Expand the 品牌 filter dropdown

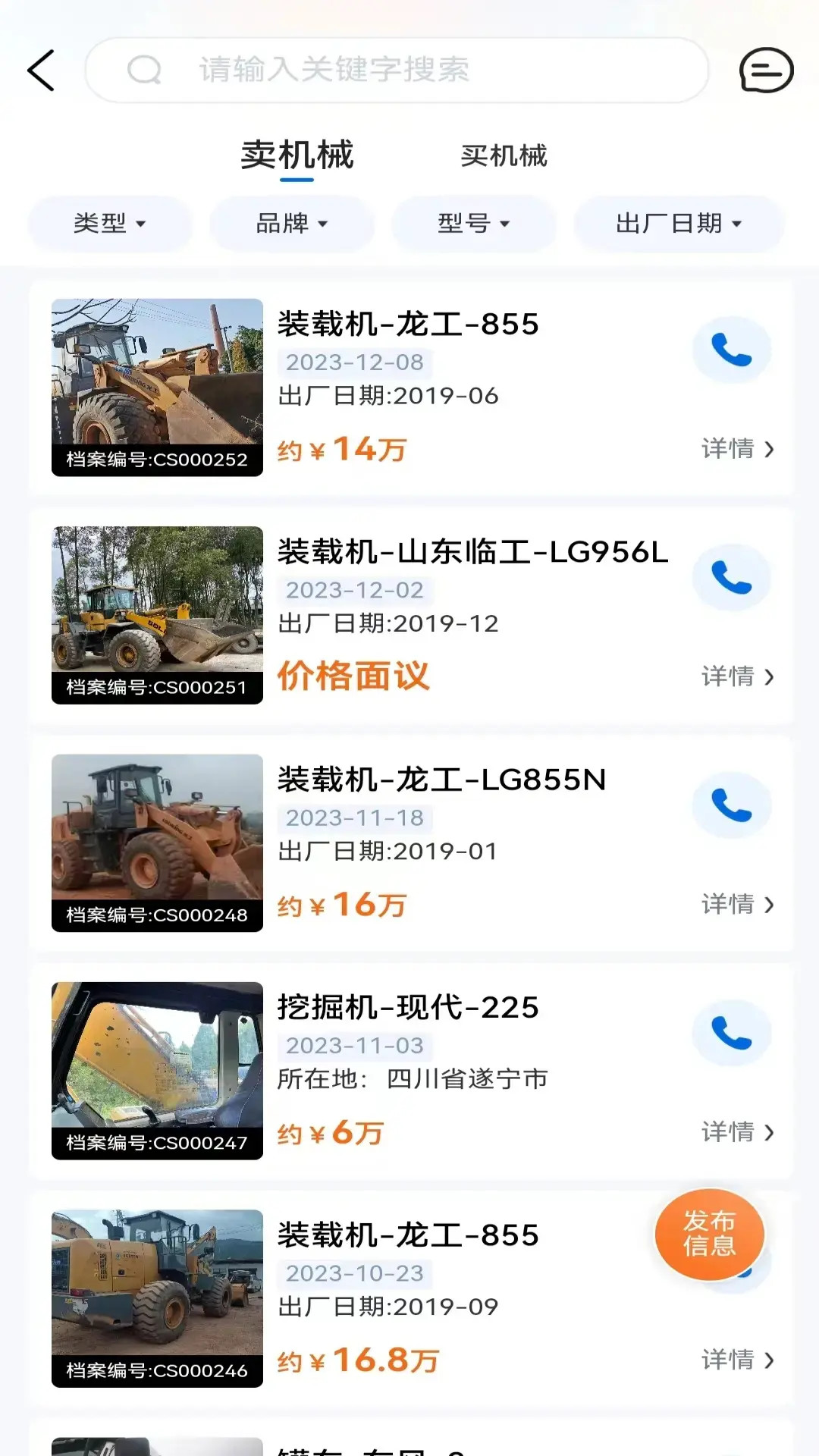coord(292,224)
